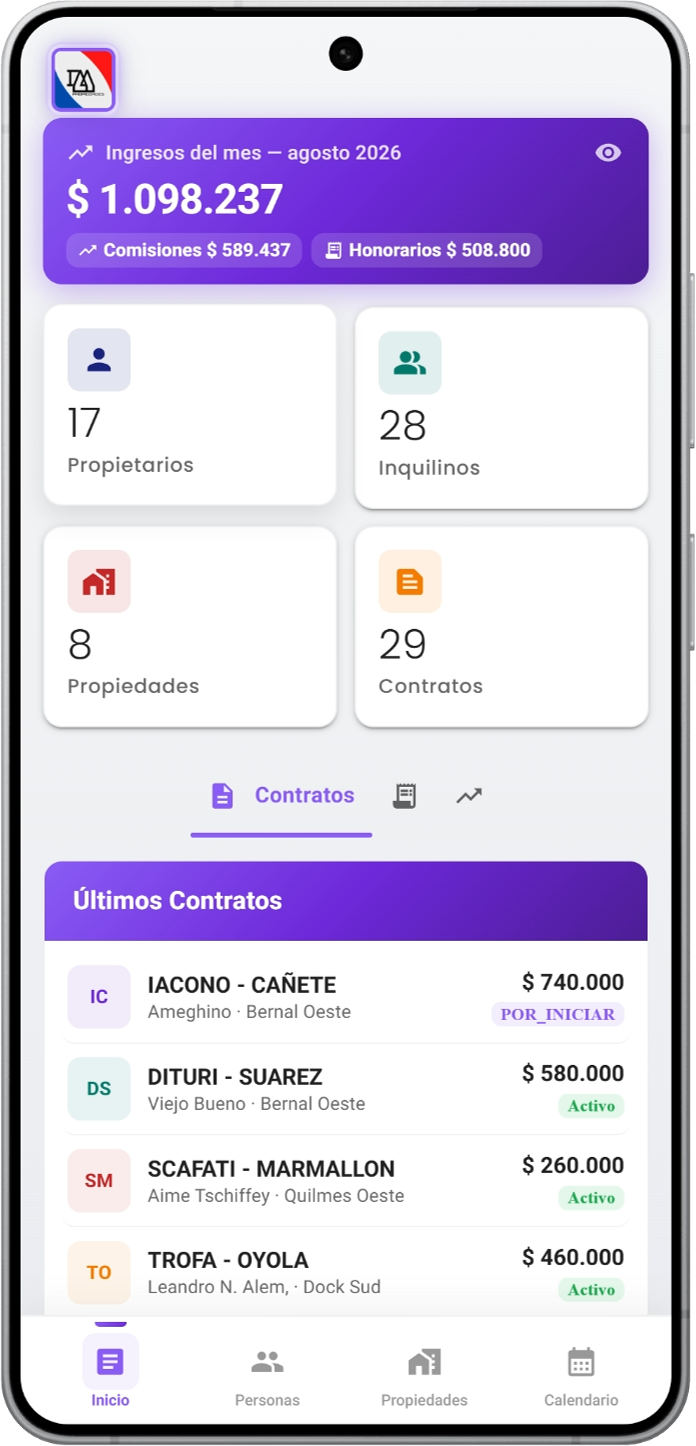Switch to the Personas tab
Viewport: 696px width, 1446px height.
coord(267,1374)
